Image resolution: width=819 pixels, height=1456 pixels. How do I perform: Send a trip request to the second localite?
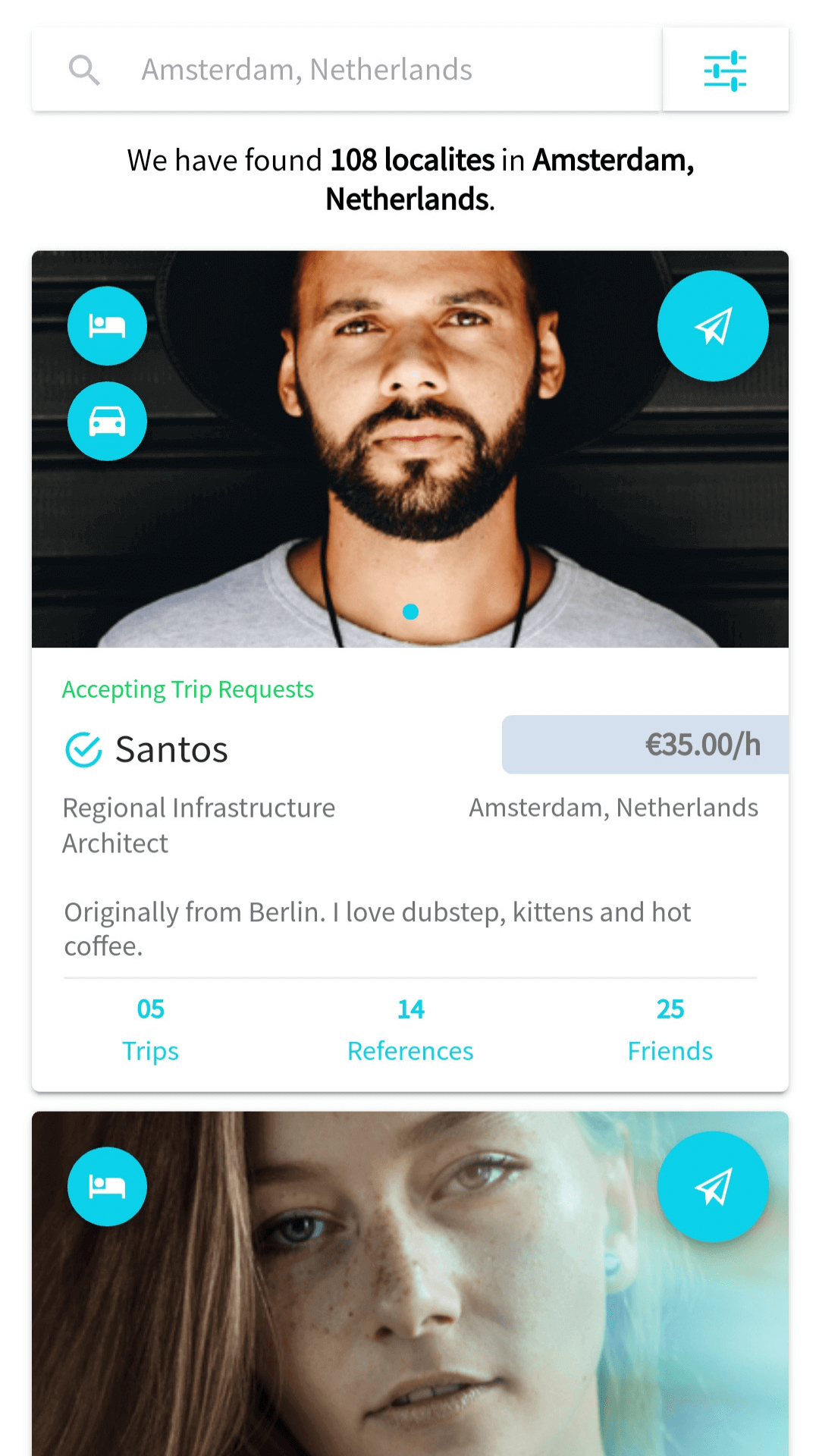point(713,1187)
